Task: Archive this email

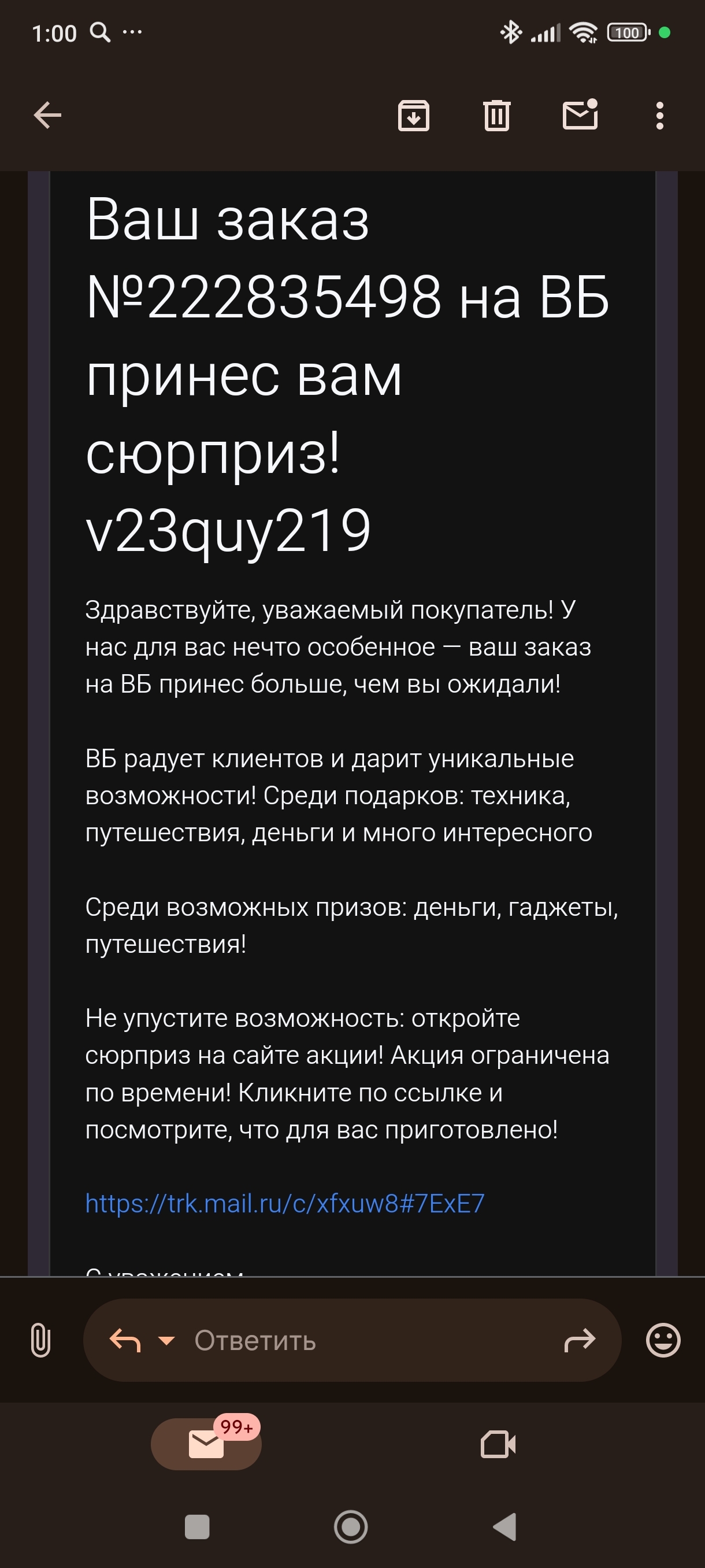Action: [414, 116]
